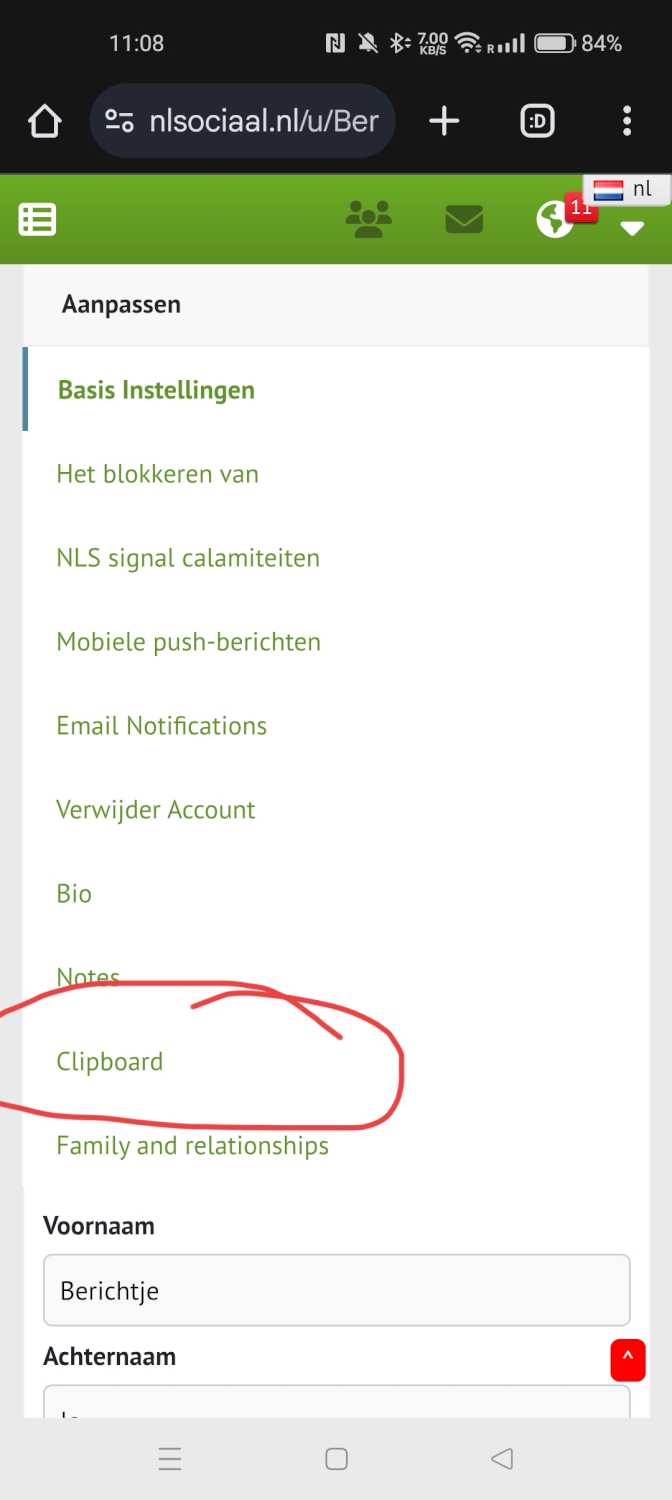Open the notifications globe with badge
Viewport: 672px width, 1500px height.
point(557,219)
